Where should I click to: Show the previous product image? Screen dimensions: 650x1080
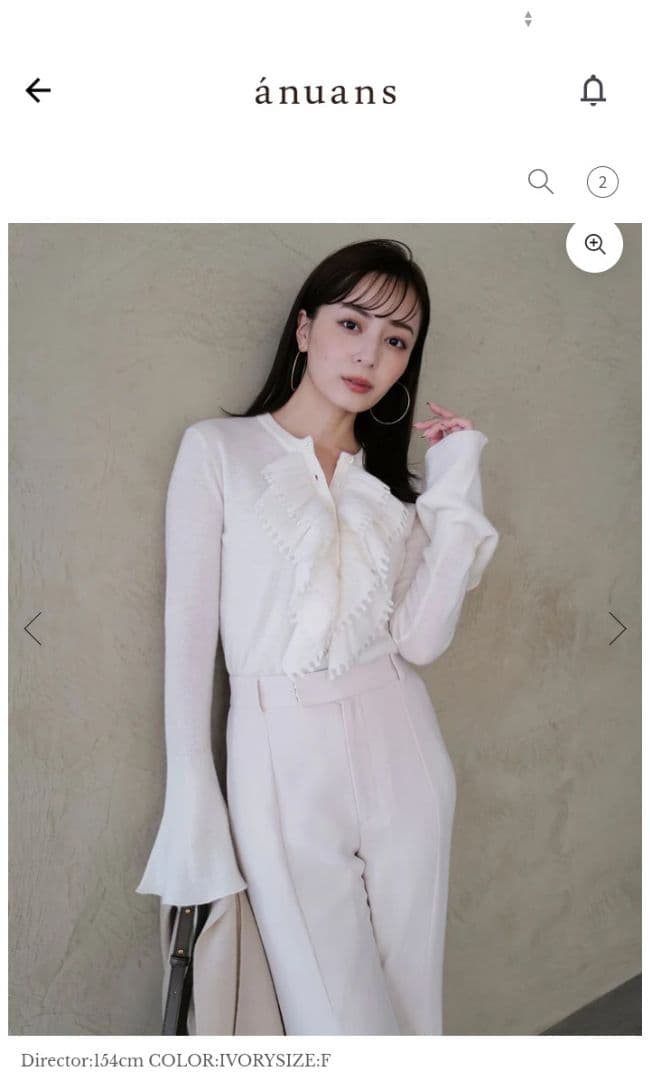tap(33, 628)
